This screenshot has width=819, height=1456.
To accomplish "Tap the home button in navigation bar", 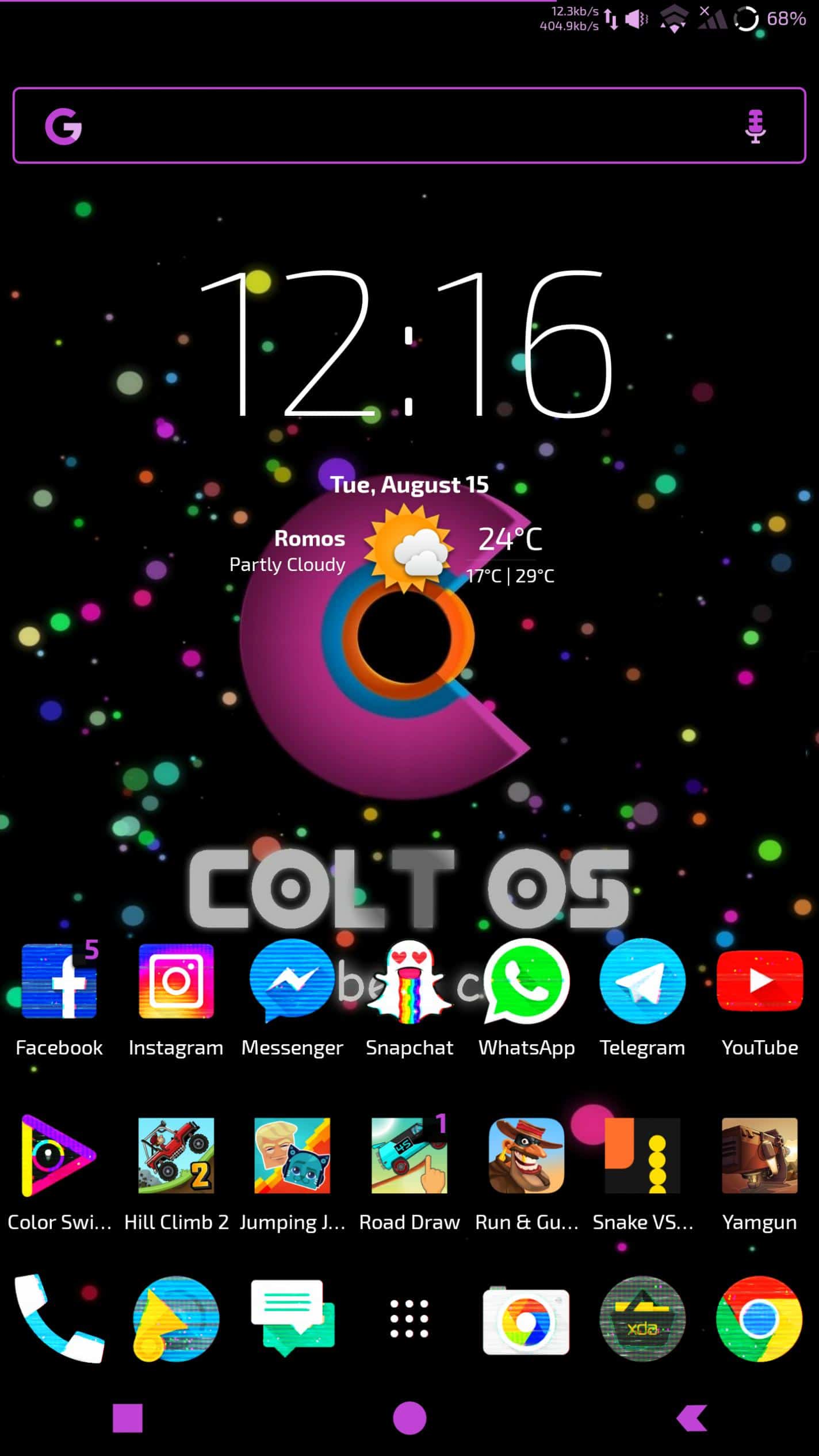I will (409, 1418).
